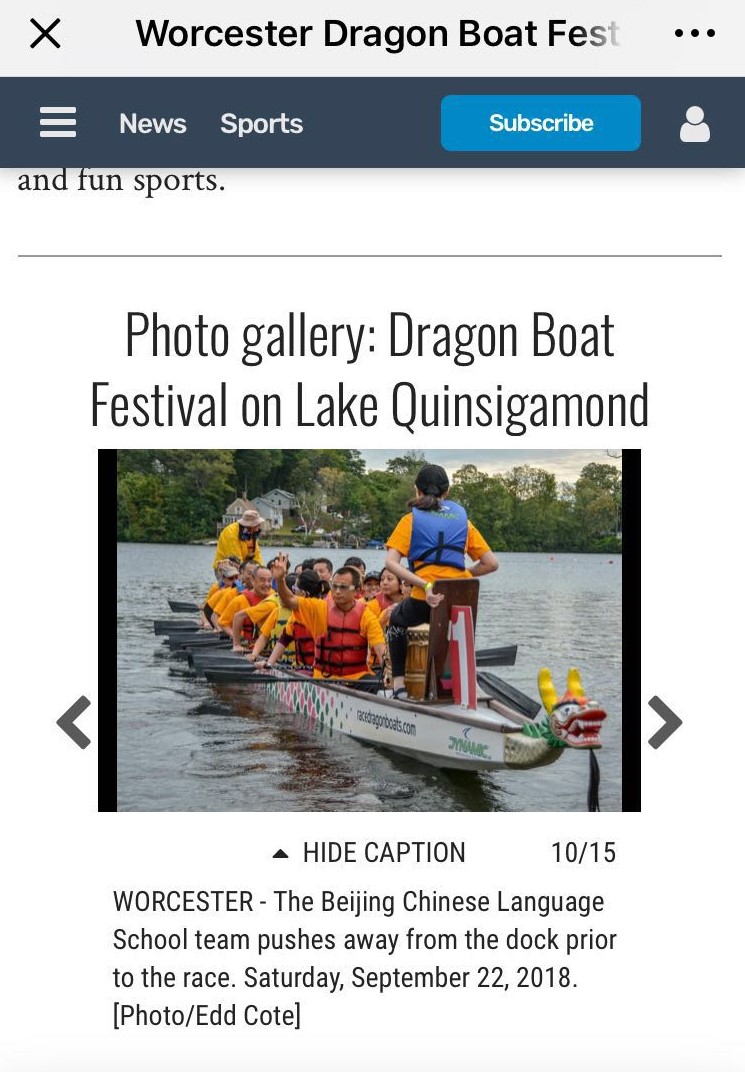Hide the photo caption

(370, 853)
